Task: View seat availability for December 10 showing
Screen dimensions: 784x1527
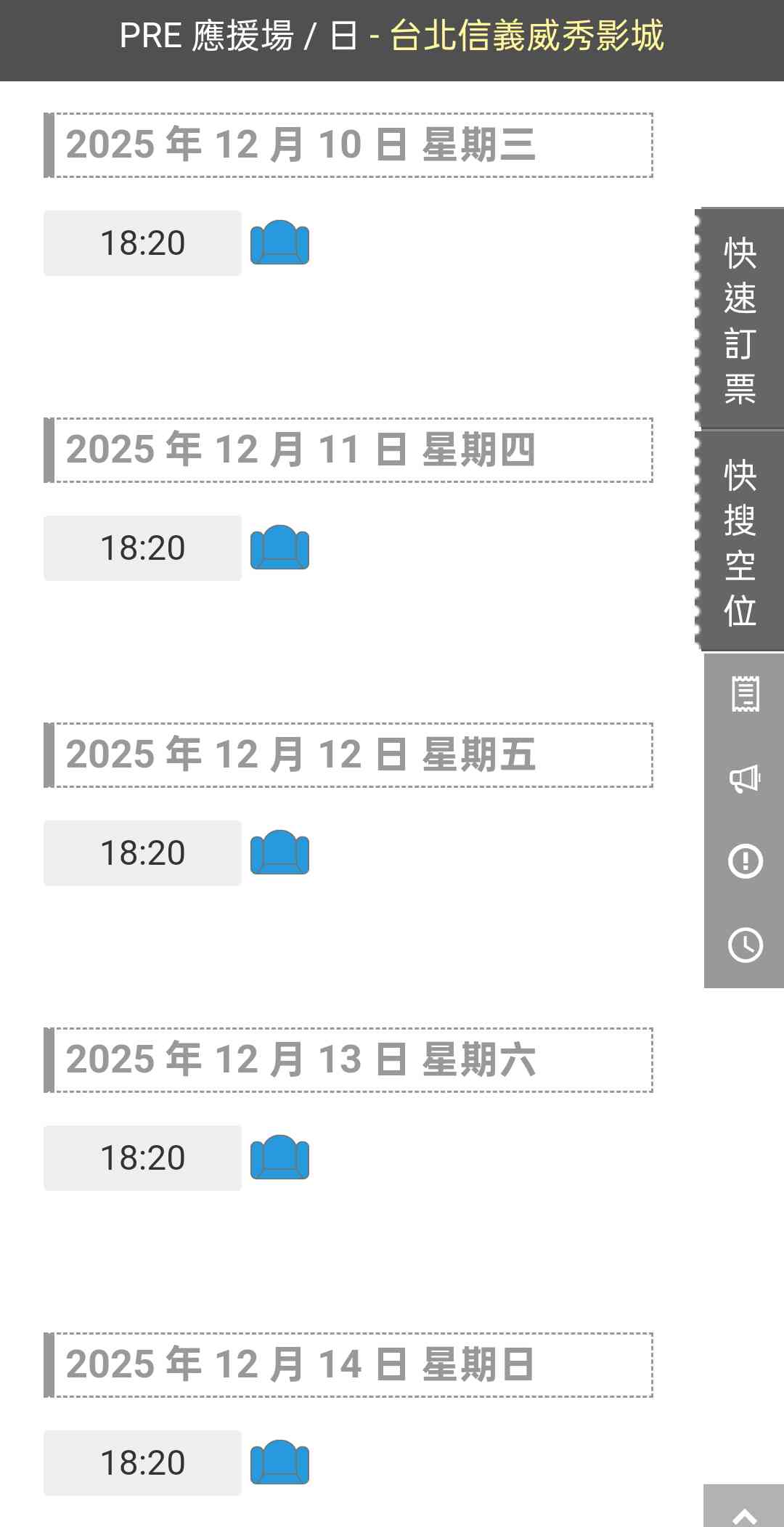Action: click(x=279, y=243)
